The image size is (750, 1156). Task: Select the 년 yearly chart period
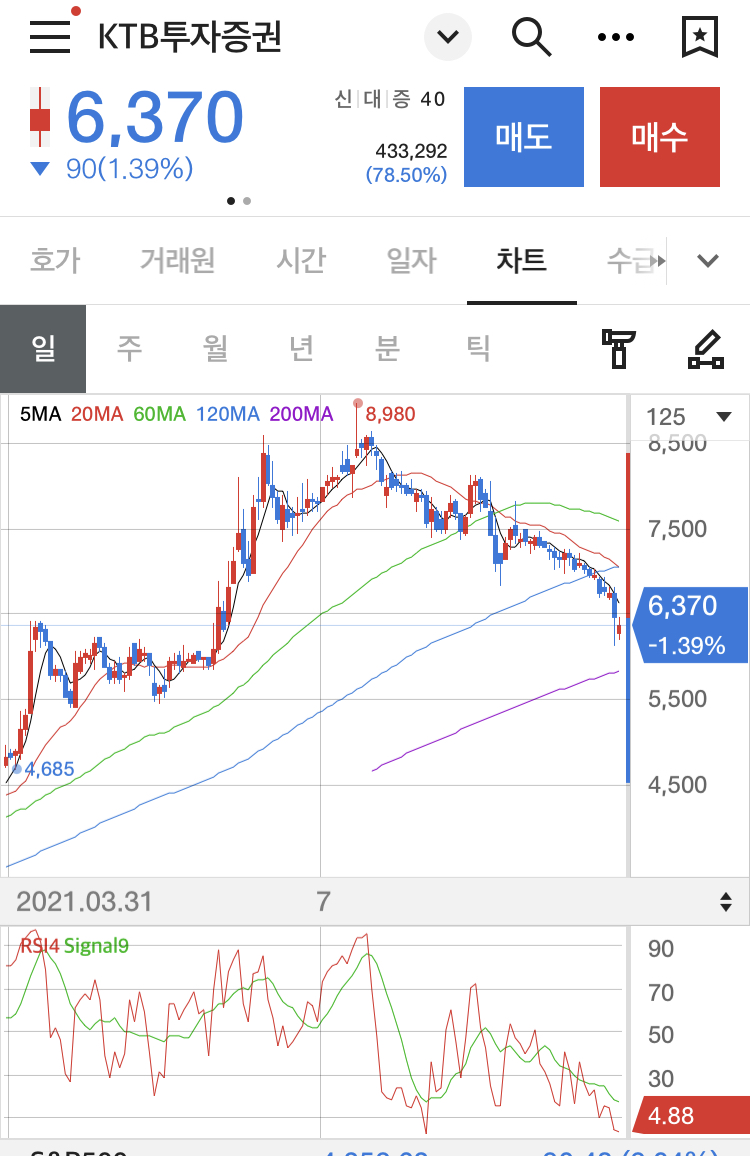301,348
